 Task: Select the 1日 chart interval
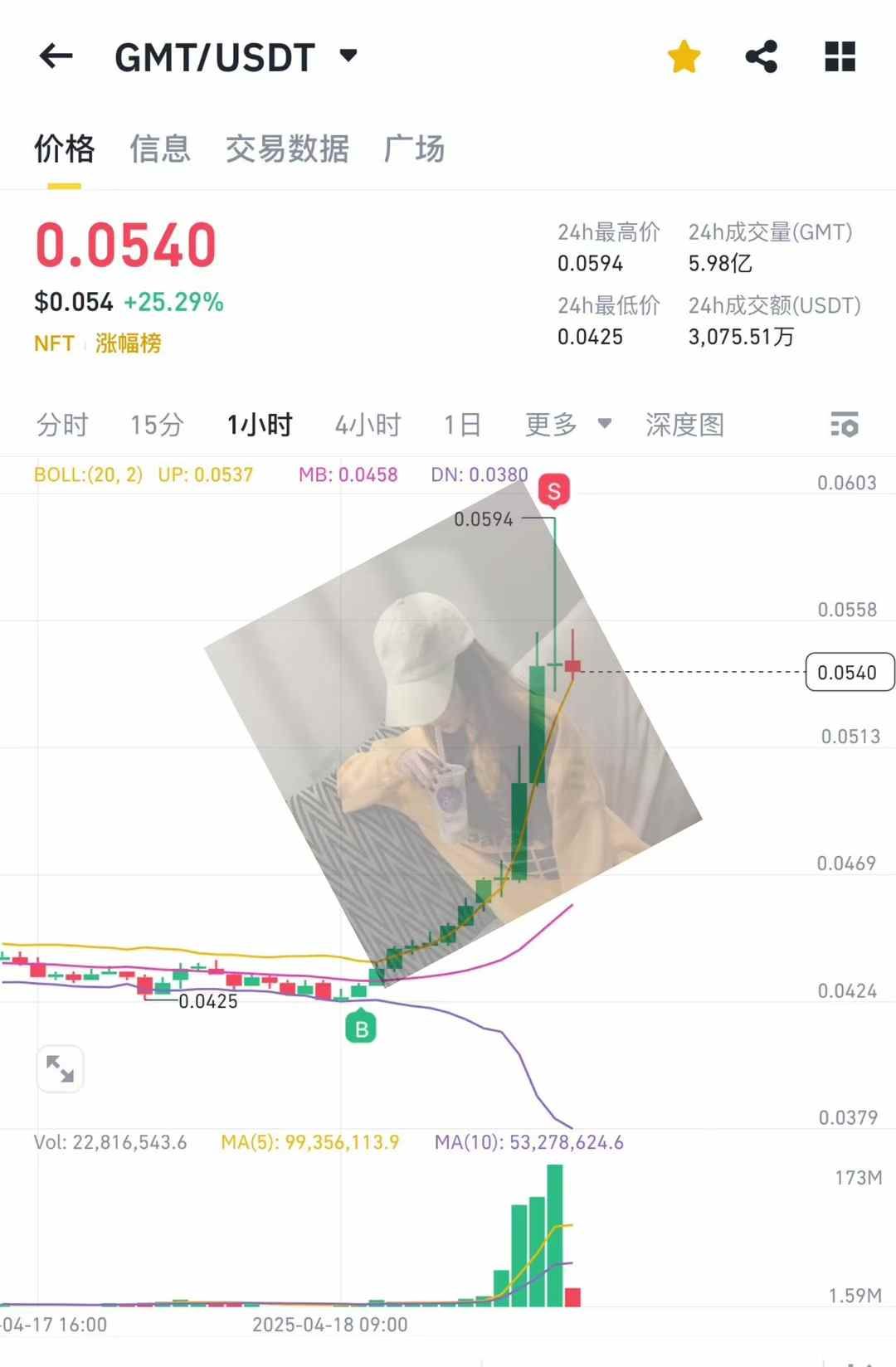coord(462,425)
